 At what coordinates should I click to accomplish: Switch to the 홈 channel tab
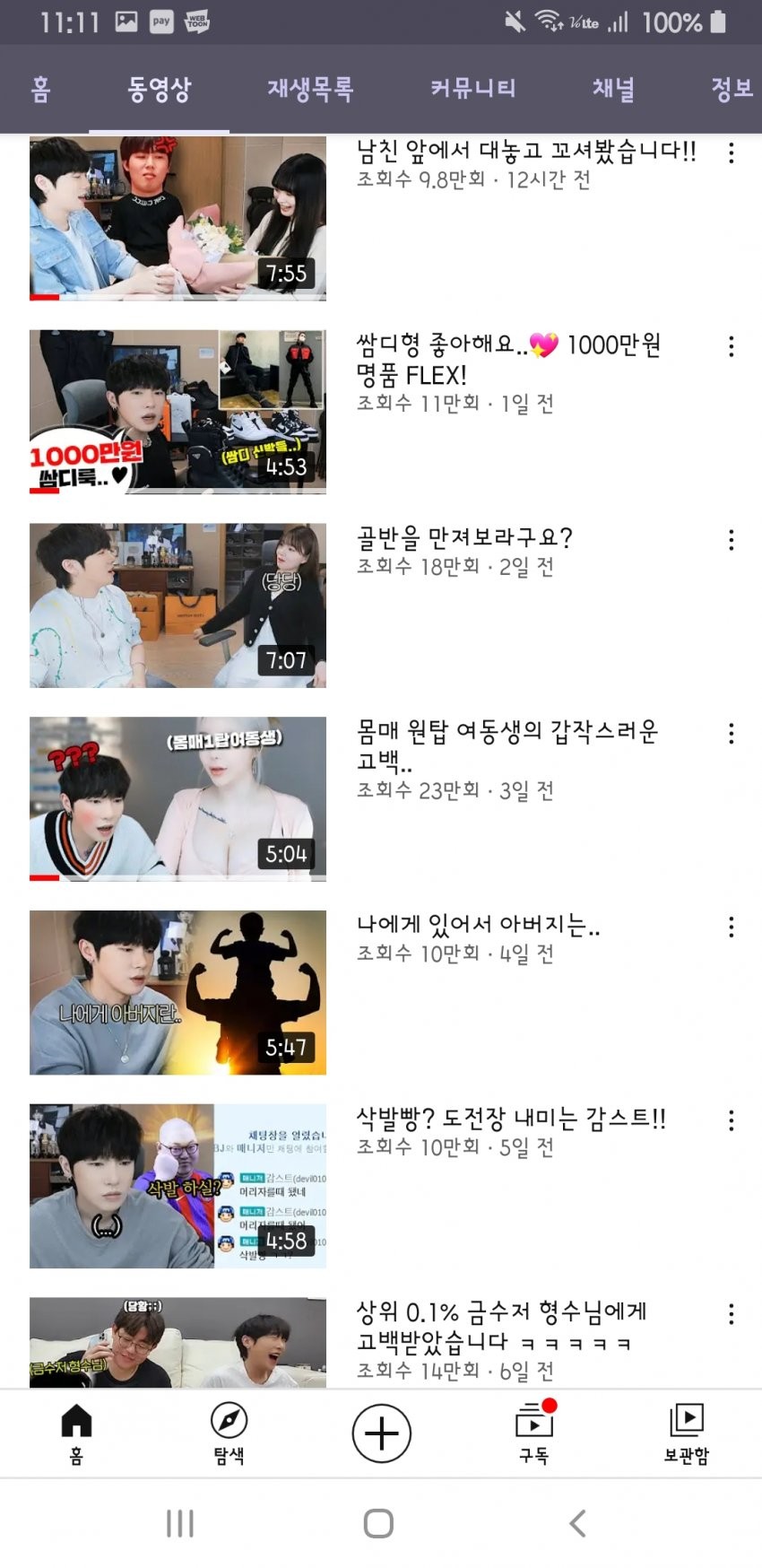[x=41, y=89]
